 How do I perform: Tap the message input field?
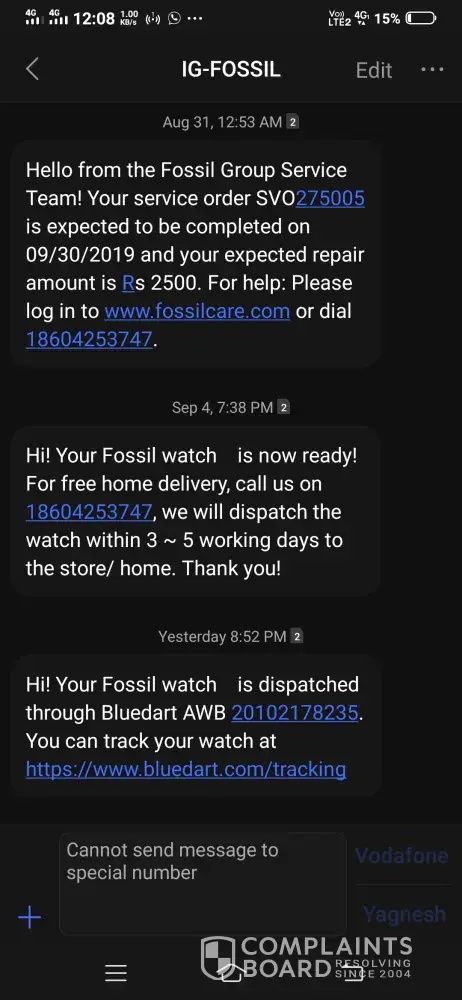click(x=203, y=884)
